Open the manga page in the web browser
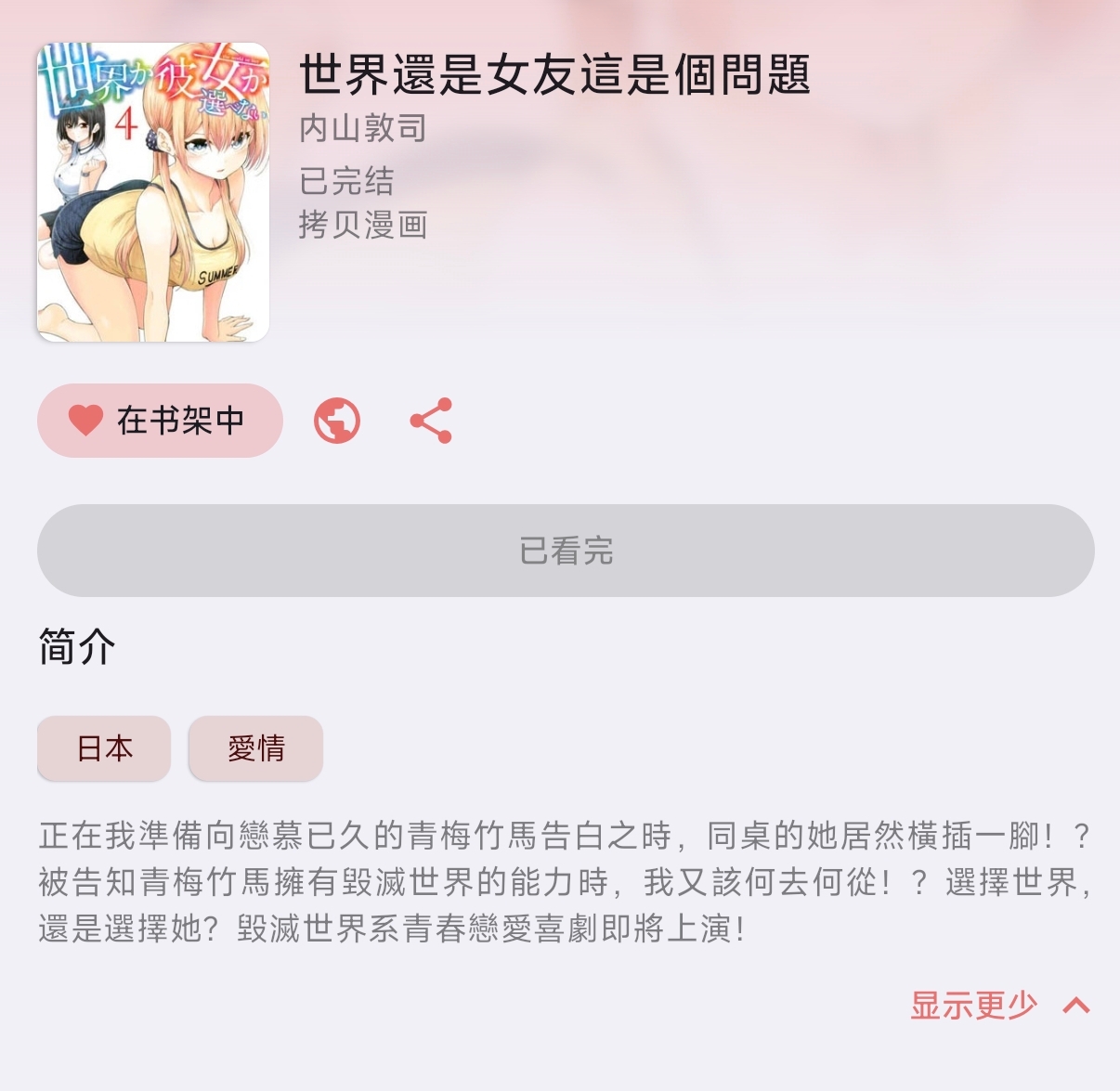Screen dimensions: 1120x1091 click(336, 421)
